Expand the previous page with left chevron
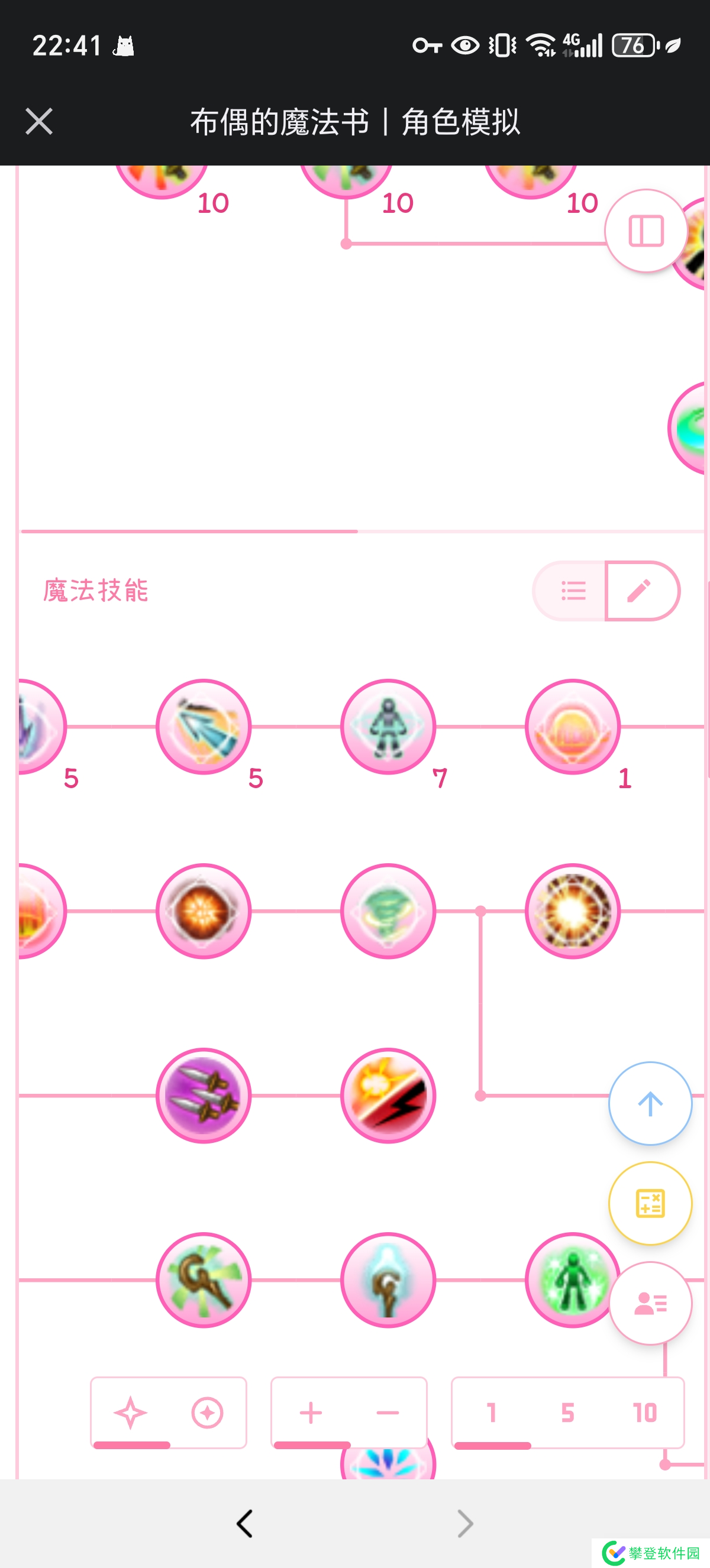The width and height of the screenshot is (710, 1568). [245, 1524]
